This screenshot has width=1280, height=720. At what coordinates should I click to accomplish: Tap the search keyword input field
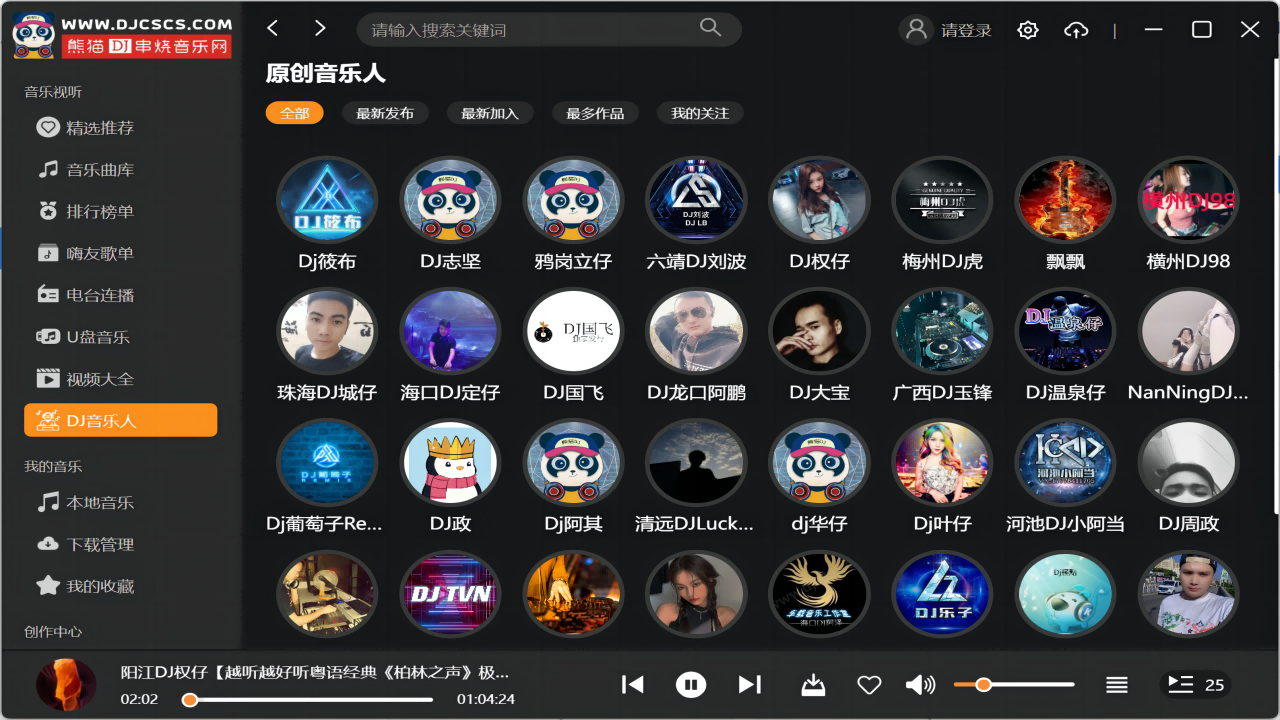530,30
